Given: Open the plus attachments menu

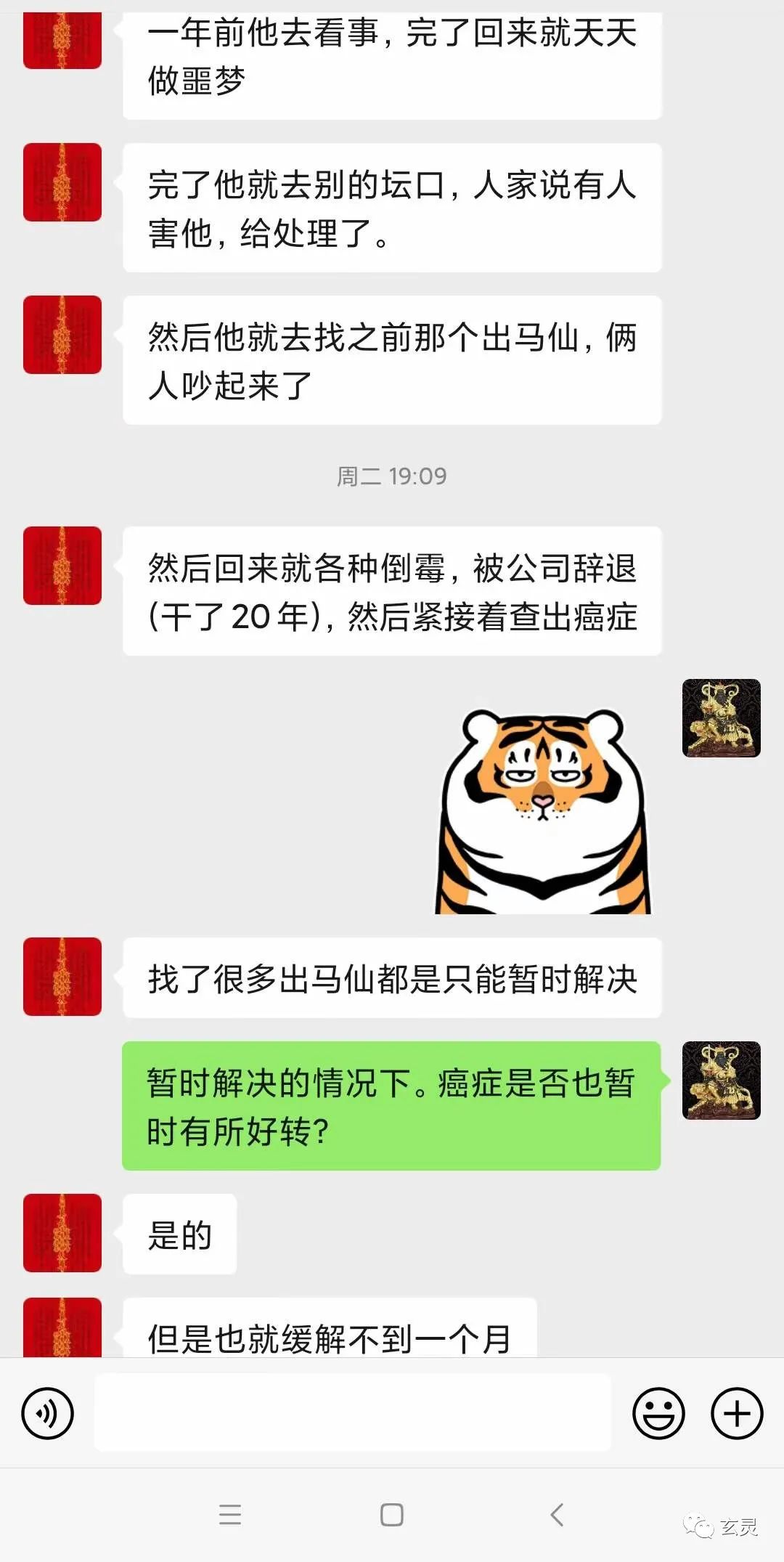Looking at the screenshot, I should (737, 1414).
